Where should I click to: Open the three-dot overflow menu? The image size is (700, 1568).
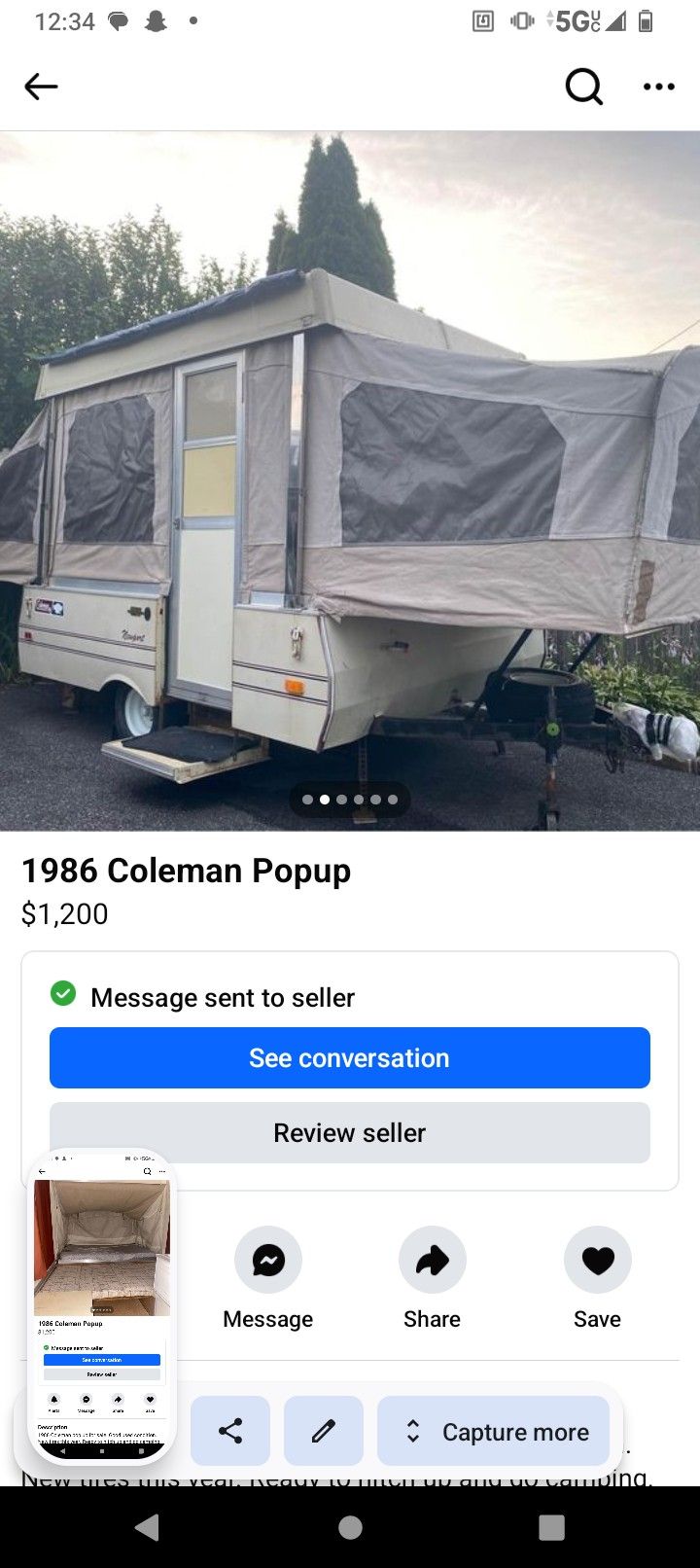point(658,87)
